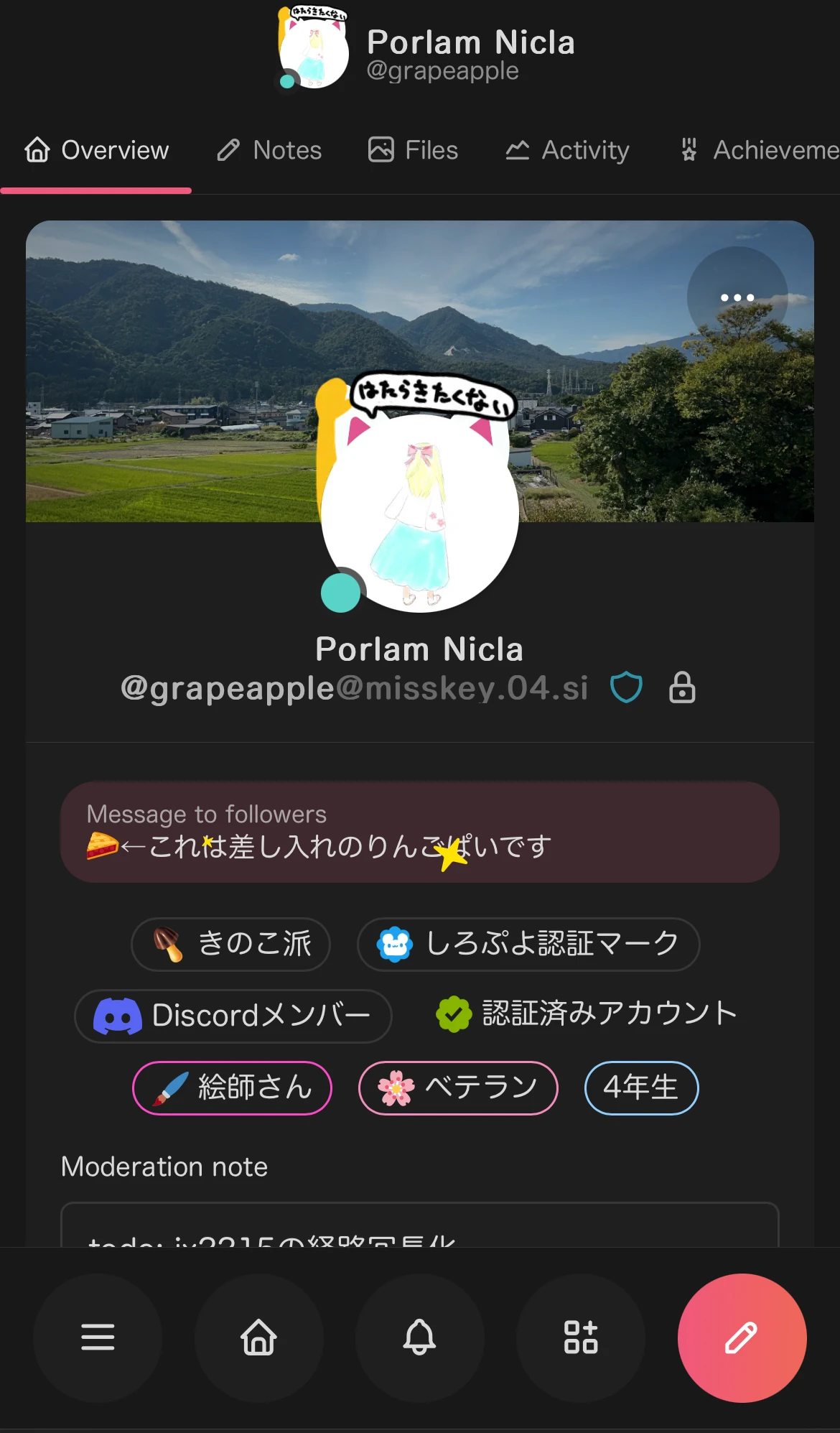Compose a new note with pencil button
Viewport: 840px width, 1433px height.
pyautogui.click(x=742, y=1337)
